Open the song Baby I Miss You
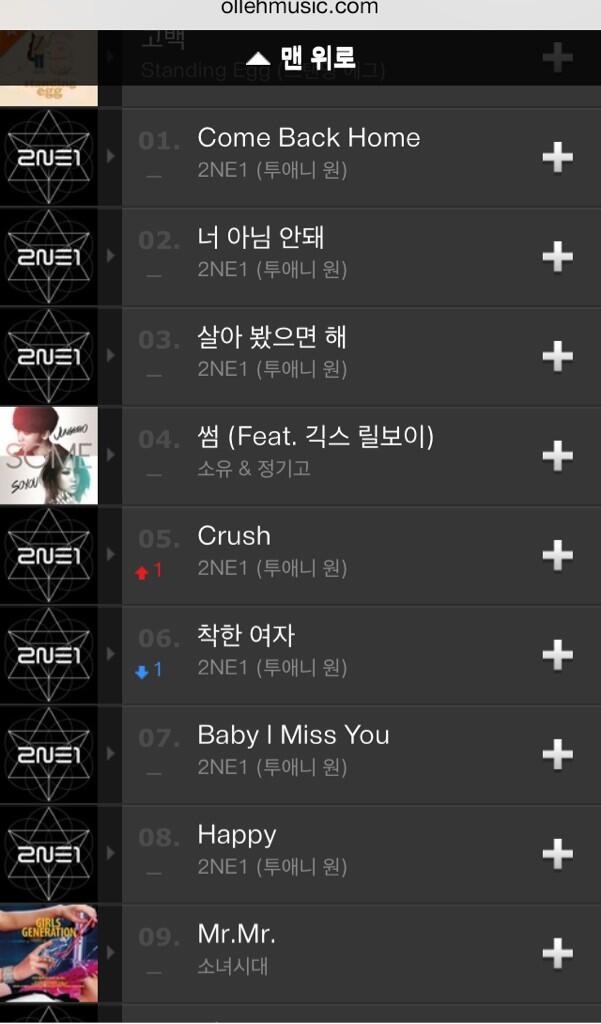 point(293,735)
